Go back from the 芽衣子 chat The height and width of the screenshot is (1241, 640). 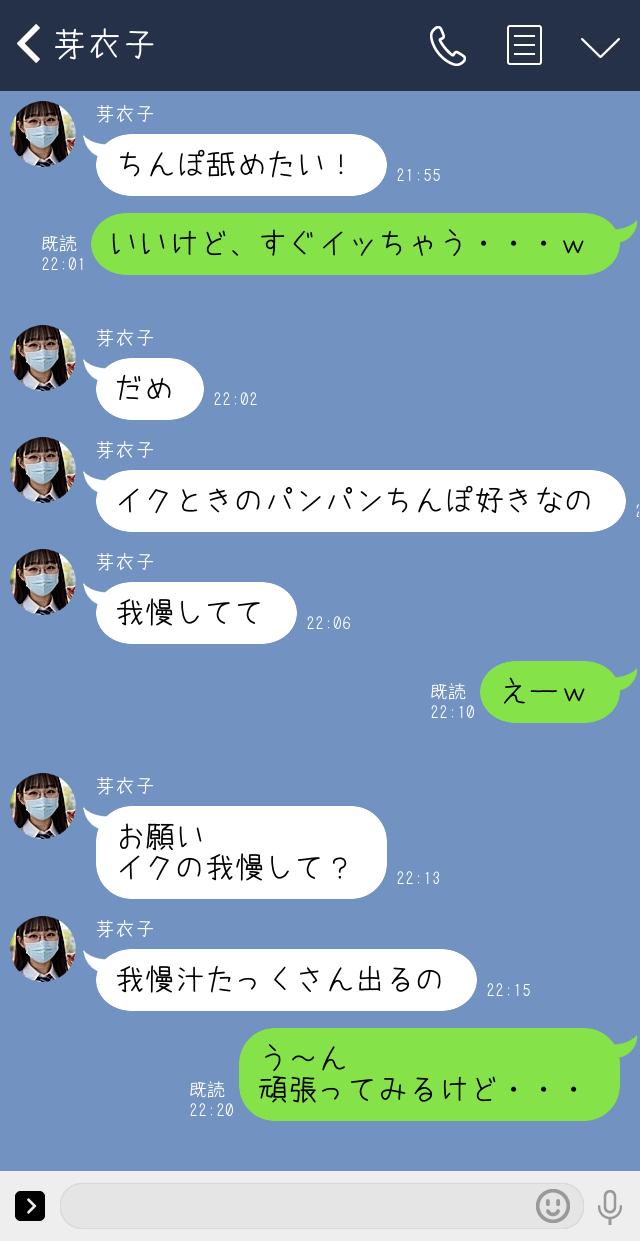[29, 45]
